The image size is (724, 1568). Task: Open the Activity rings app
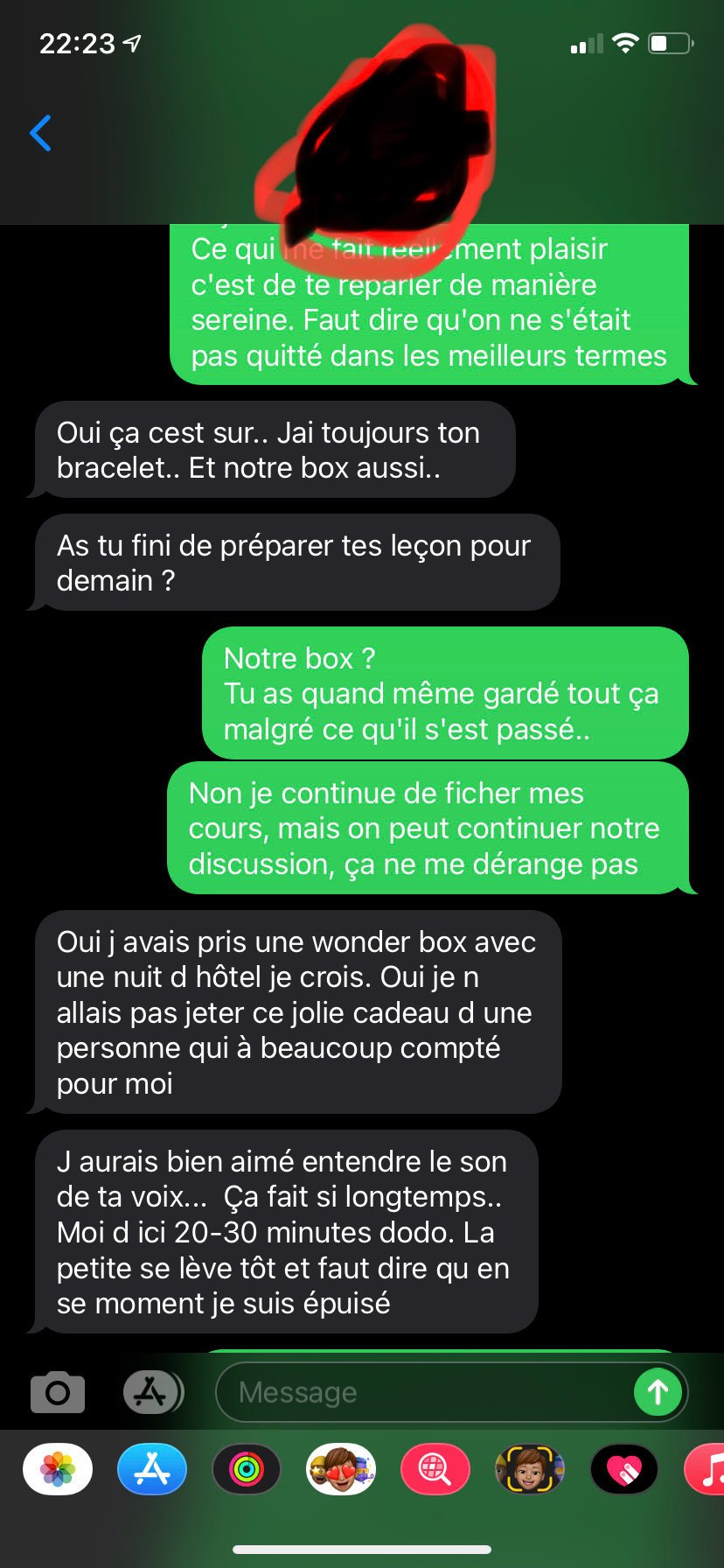[x=247, y=1469]
